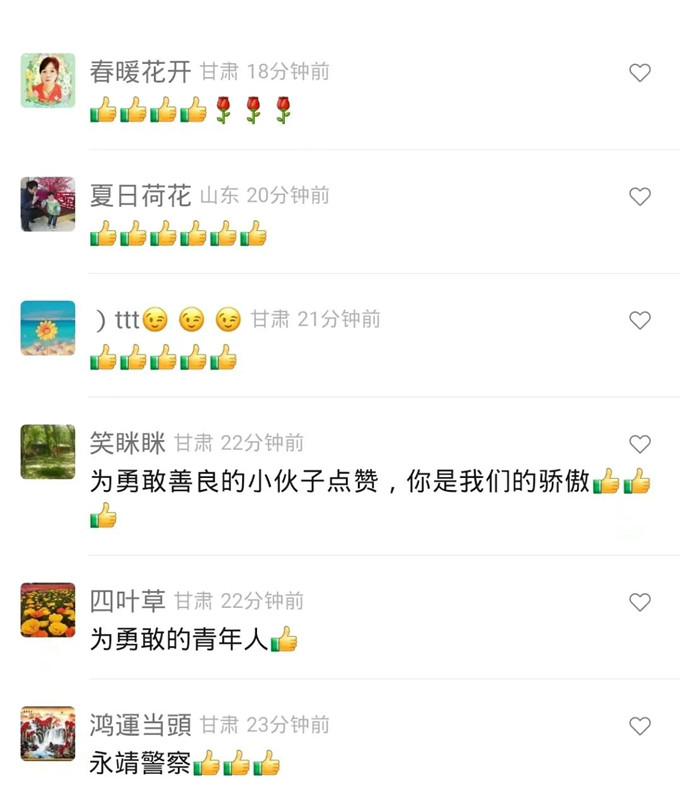Like 笑眯眯's comment about the brave young man
680x800 pixels.
click(x=640, y=444)
